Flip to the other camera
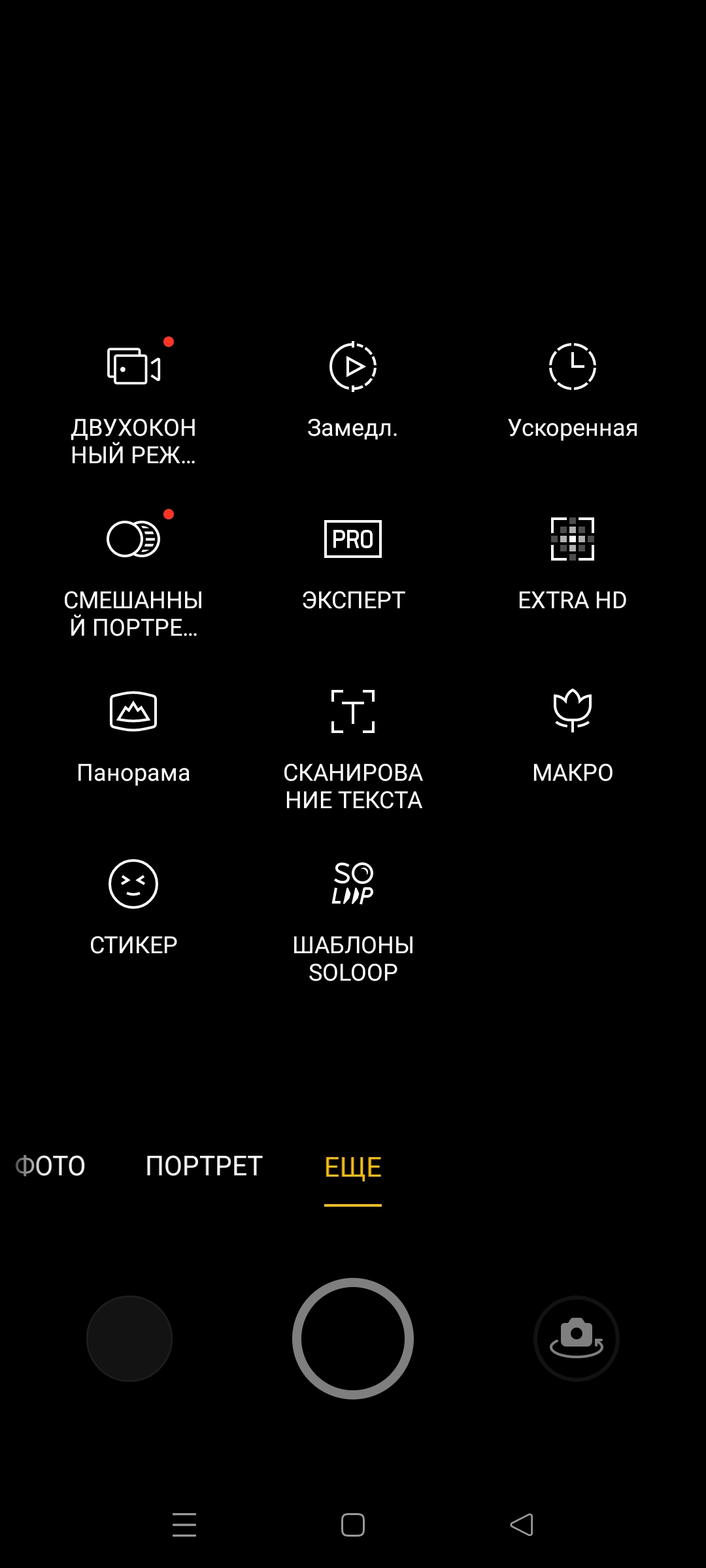706x1568 pixels. (x=577, y=1339)
